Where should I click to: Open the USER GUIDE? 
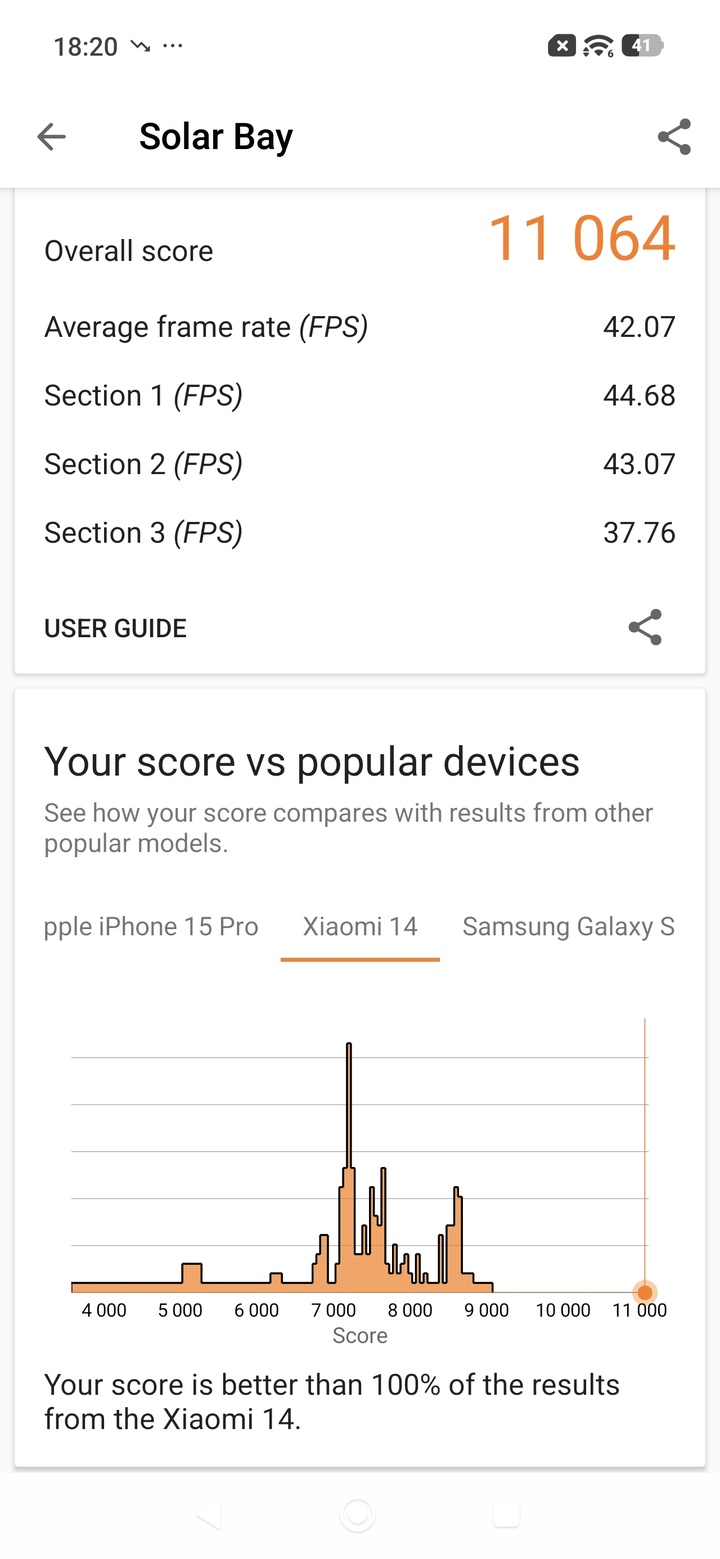click(115, 628)
